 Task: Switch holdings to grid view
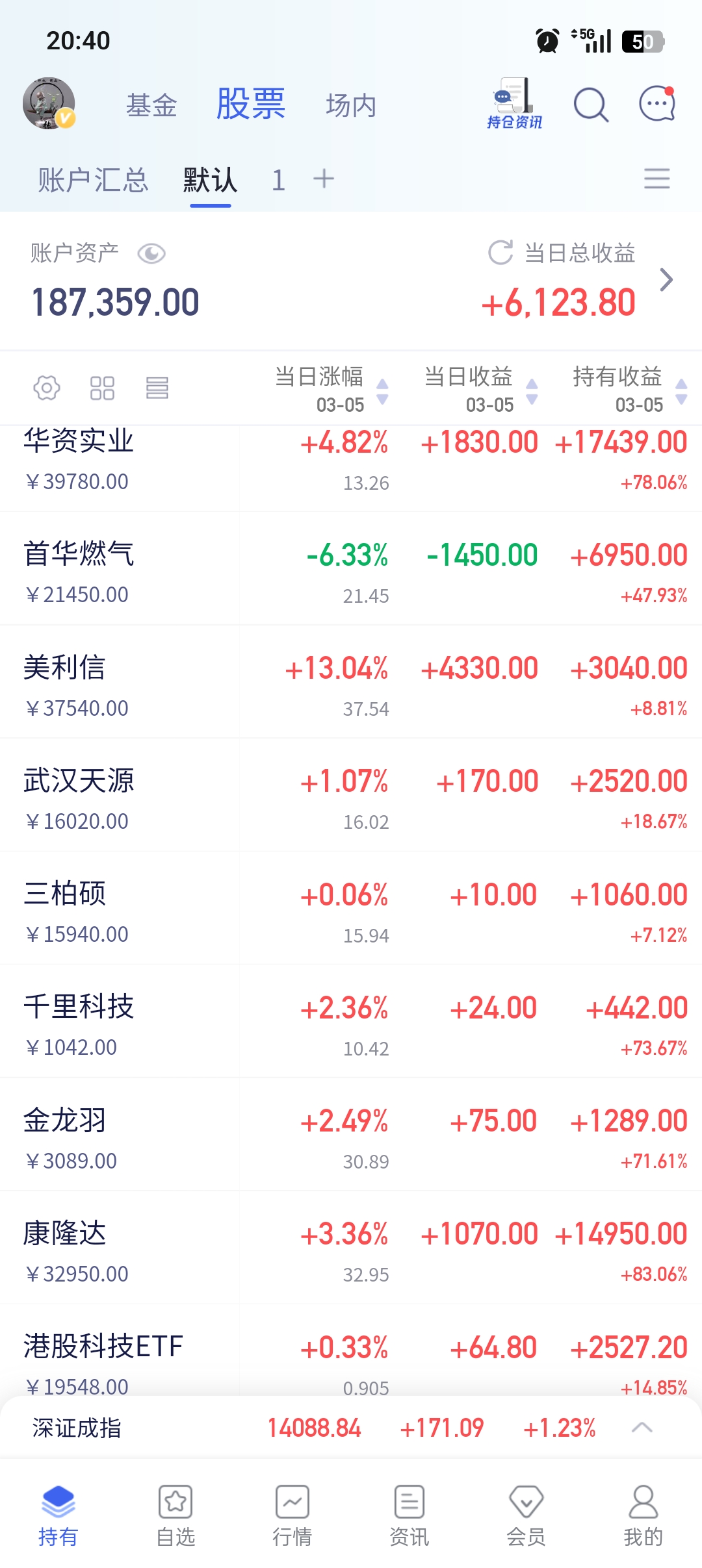coord(102,388)
